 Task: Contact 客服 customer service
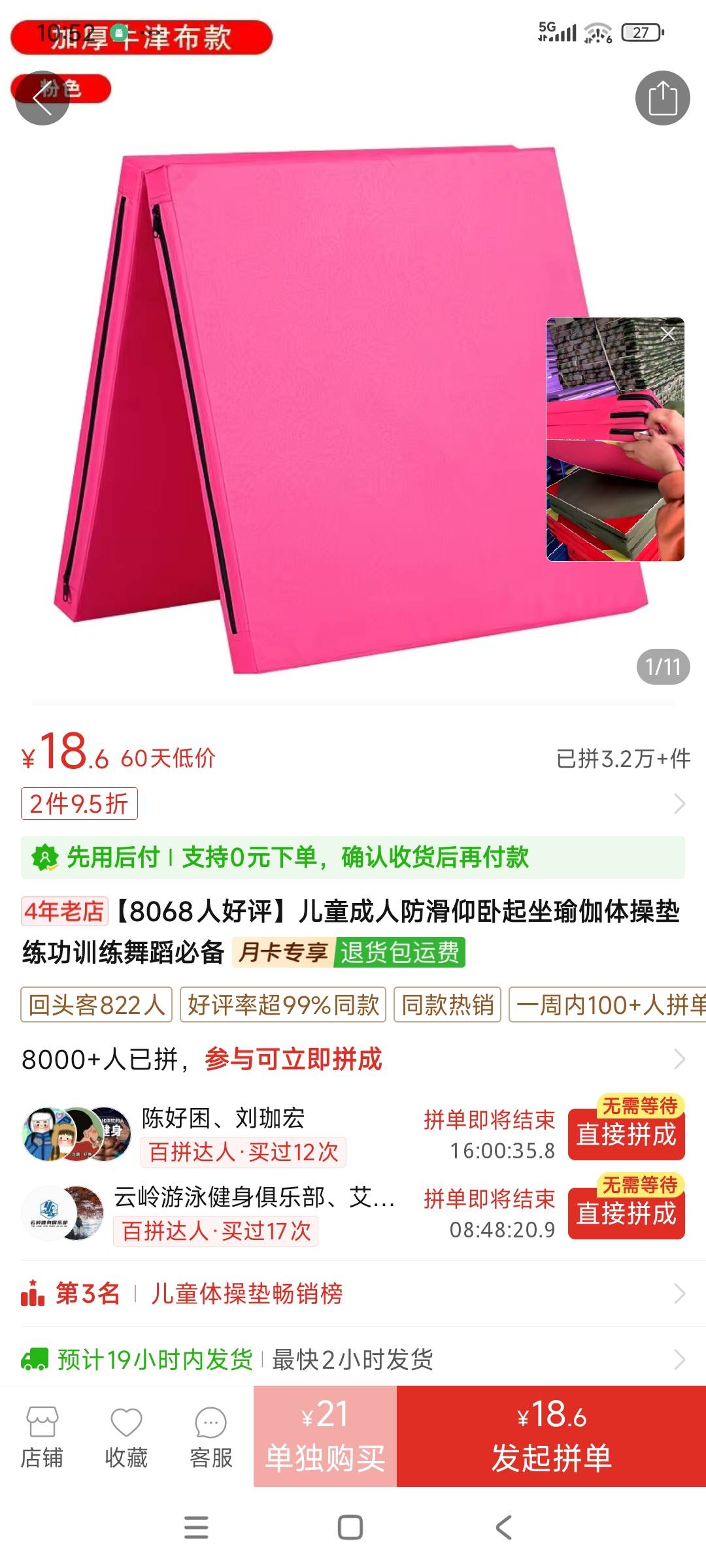[x=210, y=1437]
